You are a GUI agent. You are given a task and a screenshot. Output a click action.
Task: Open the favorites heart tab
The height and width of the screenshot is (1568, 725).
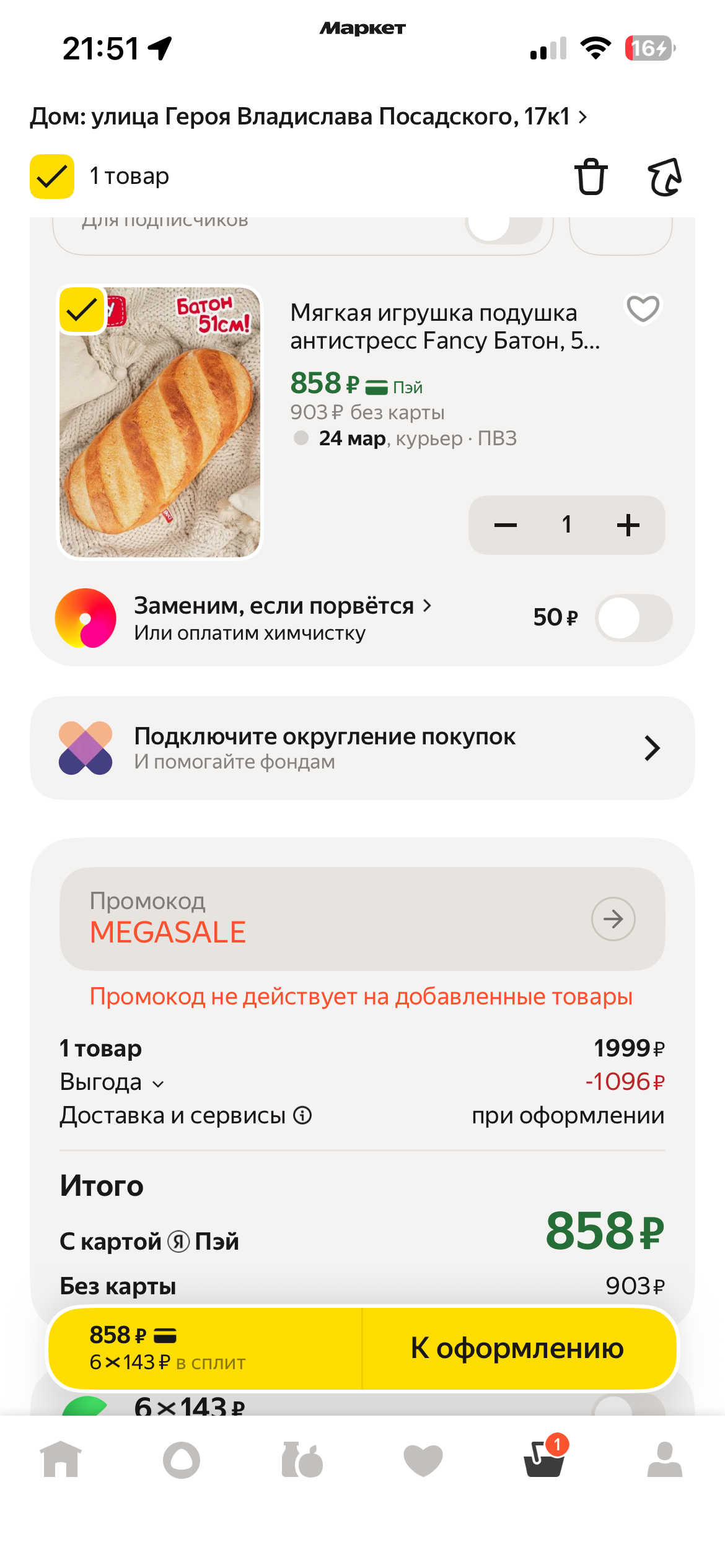tap(423, 1460)
